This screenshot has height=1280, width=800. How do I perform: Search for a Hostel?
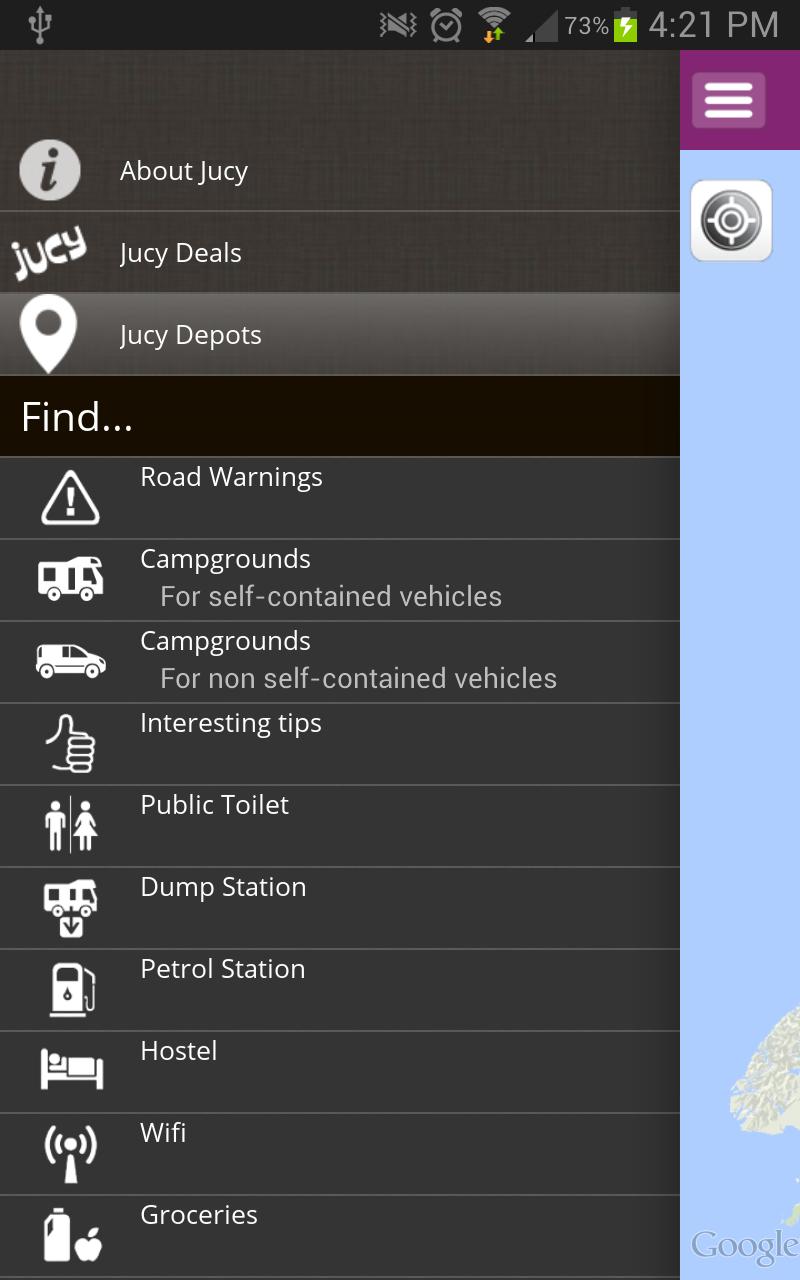pyautogui.click(x=339, y=1072)
